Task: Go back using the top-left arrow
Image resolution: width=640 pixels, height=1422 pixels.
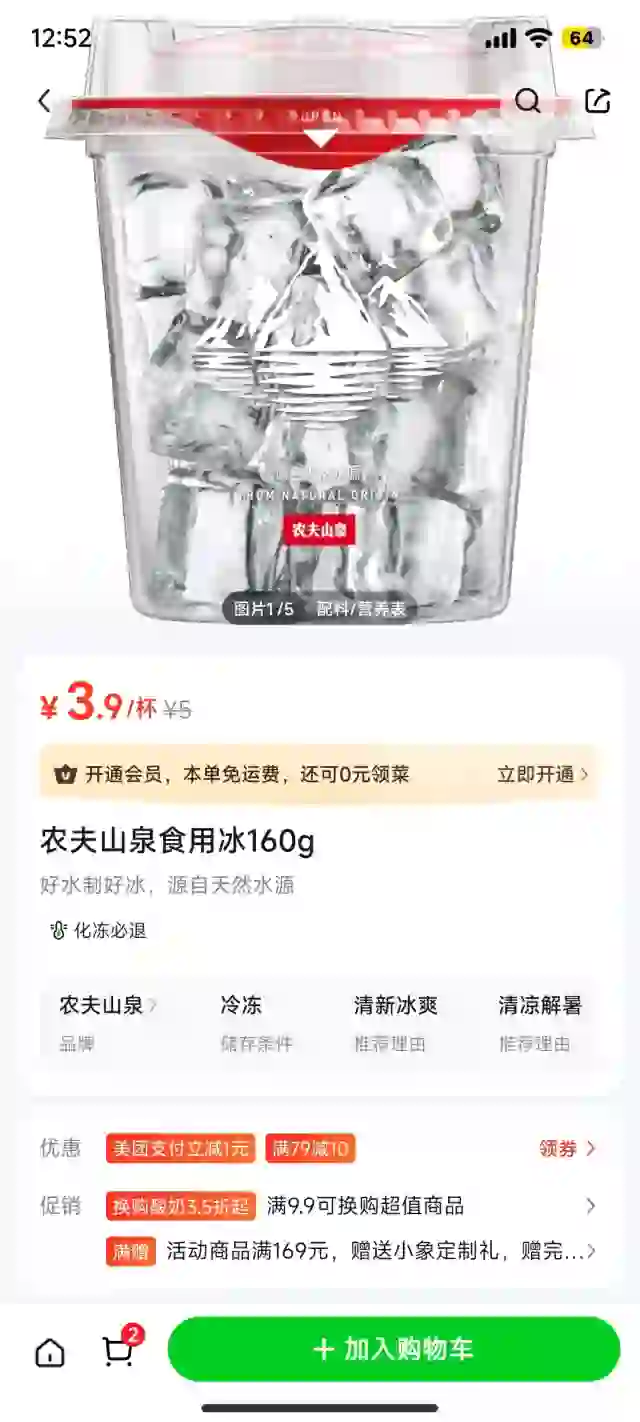Action: point(44,101)
